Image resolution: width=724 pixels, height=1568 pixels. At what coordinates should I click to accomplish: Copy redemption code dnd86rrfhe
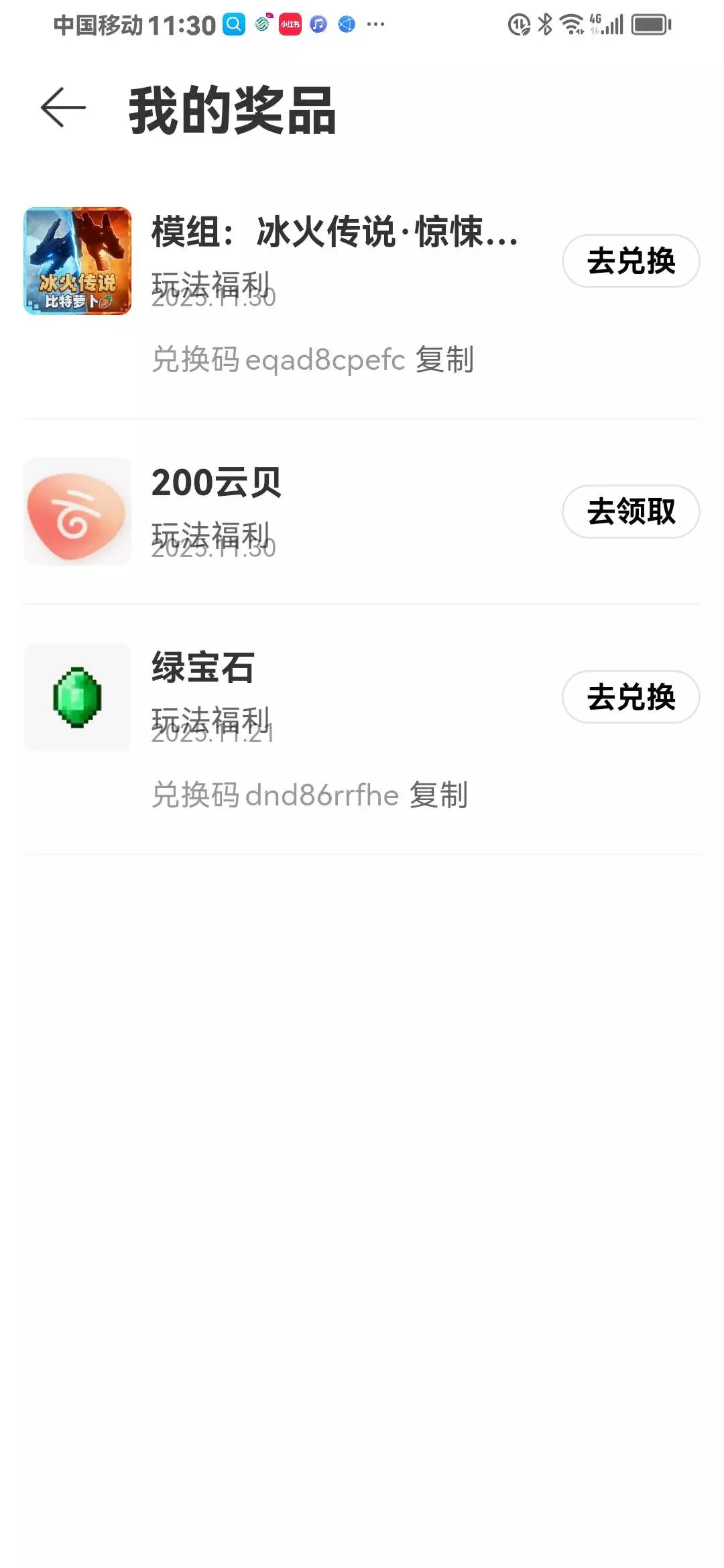(438, 795)
